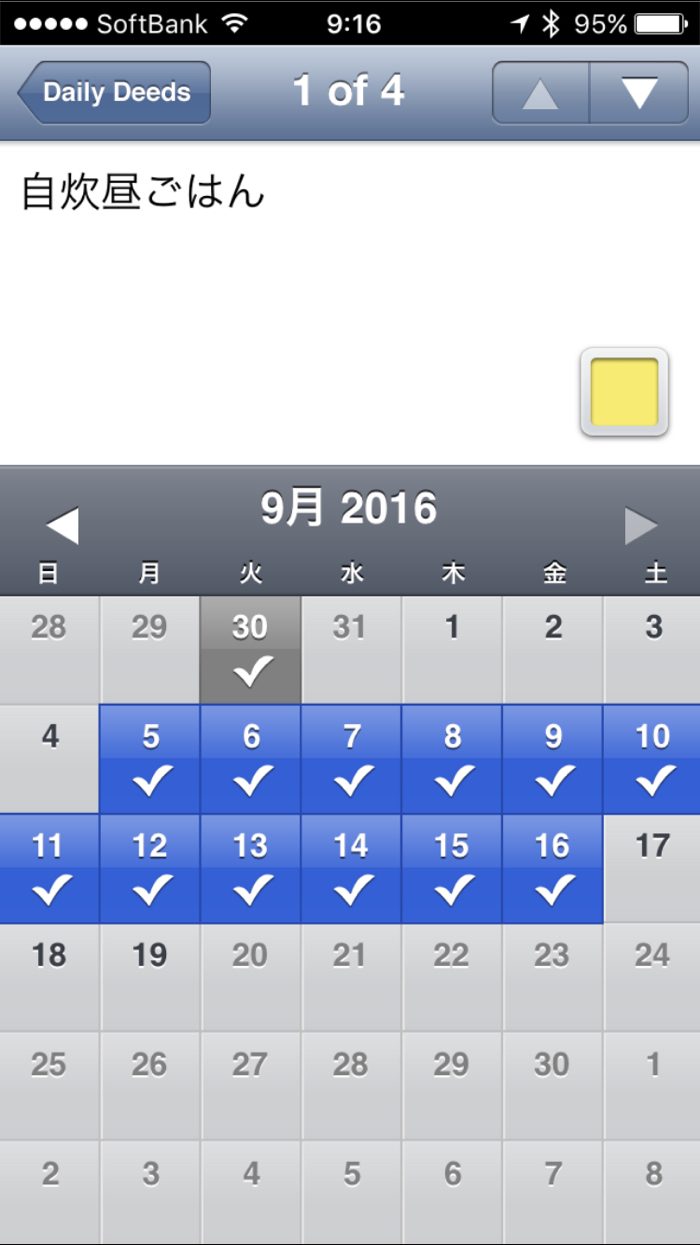Mark September 1 as done
Viewport: 700px width, 1245px height.
[452, 650]
